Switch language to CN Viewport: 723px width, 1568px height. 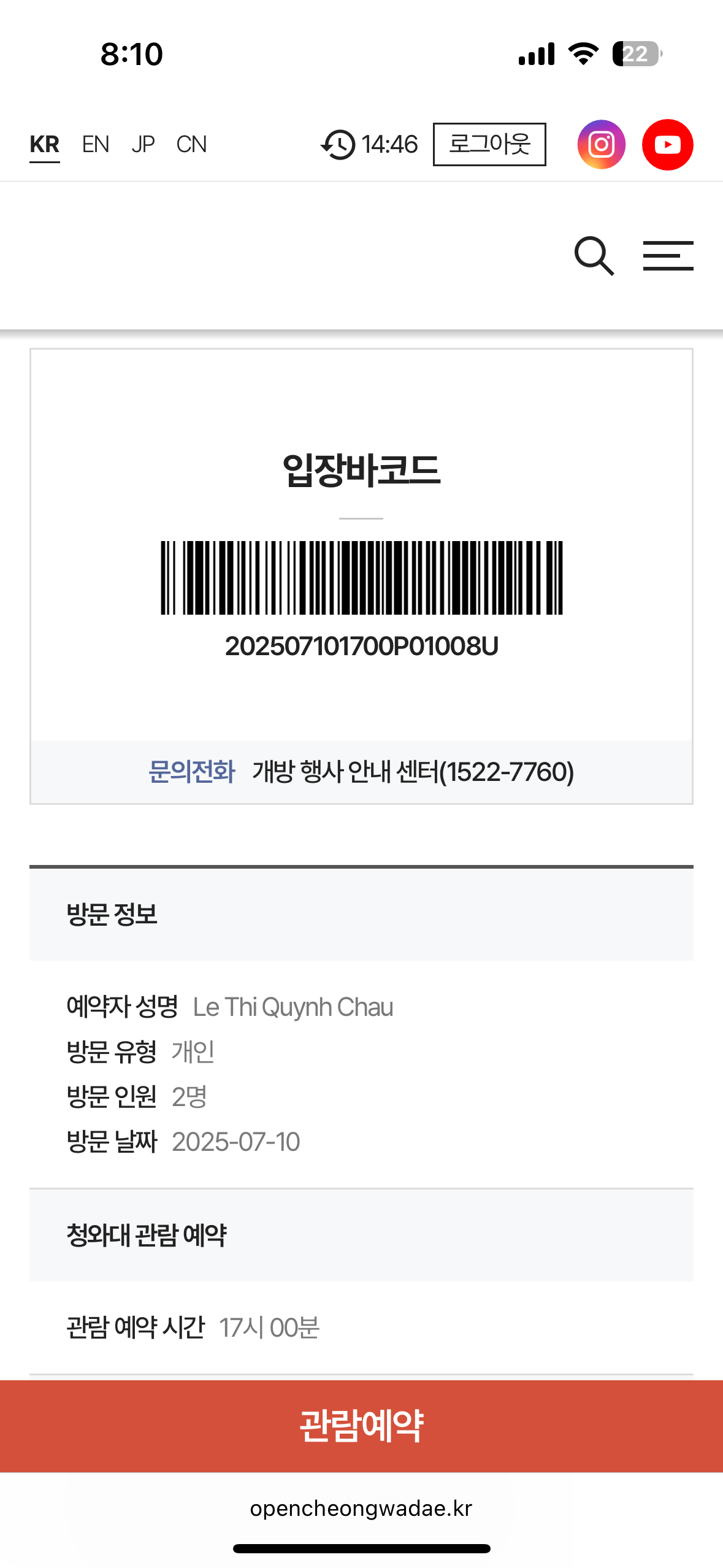pos(191,145)
